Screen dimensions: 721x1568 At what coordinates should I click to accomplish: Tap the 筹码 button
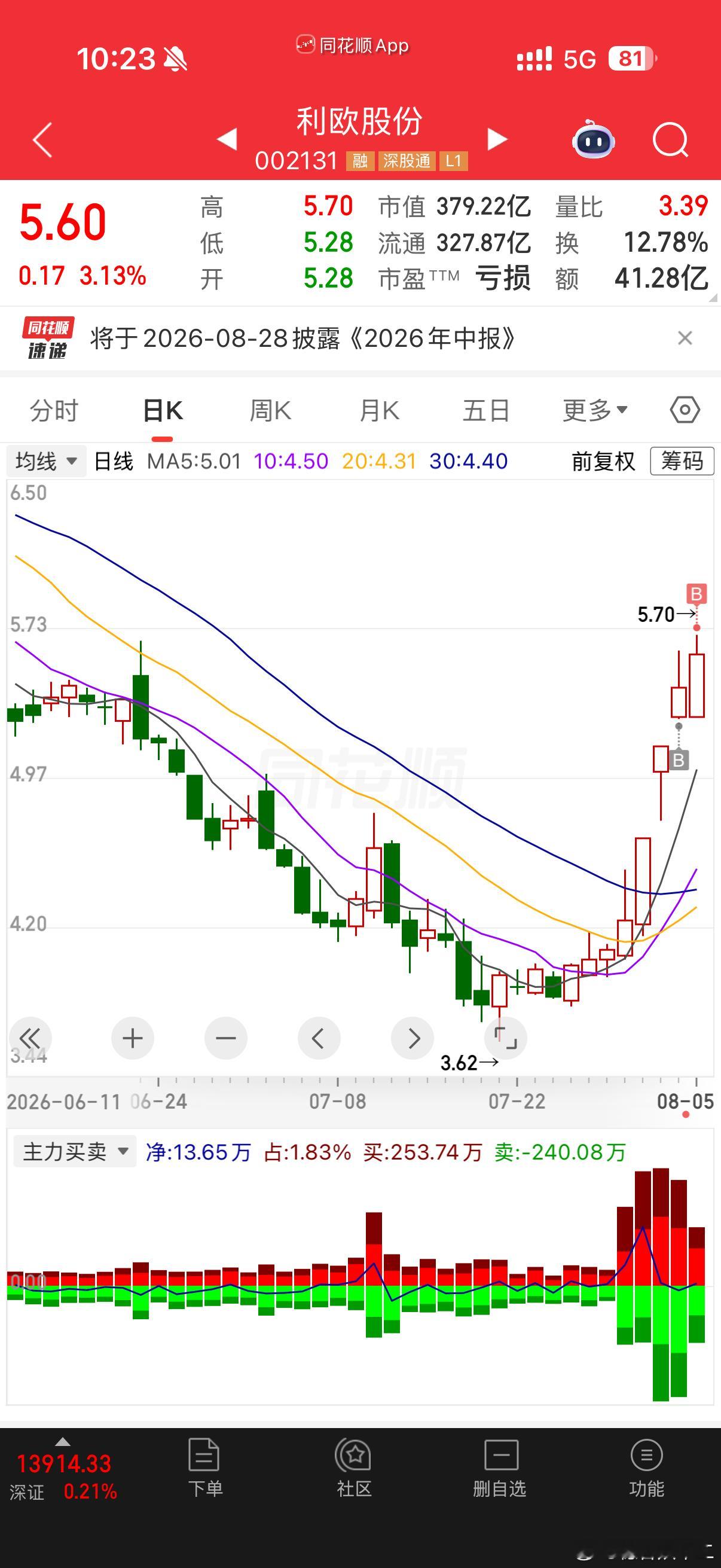coord(682,462)
